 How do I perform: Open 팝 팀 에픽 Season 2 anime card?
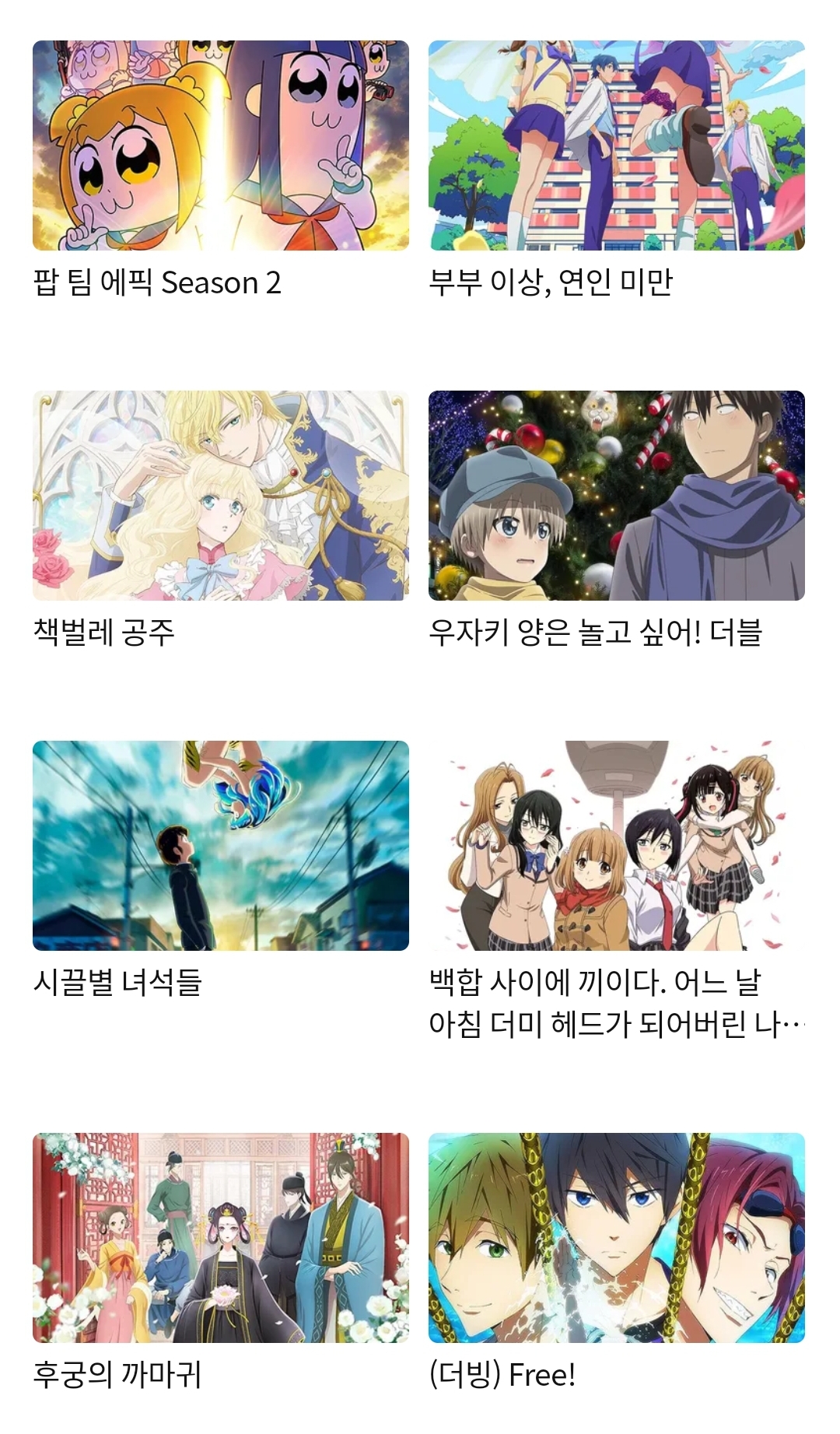[x=220, y=146]
